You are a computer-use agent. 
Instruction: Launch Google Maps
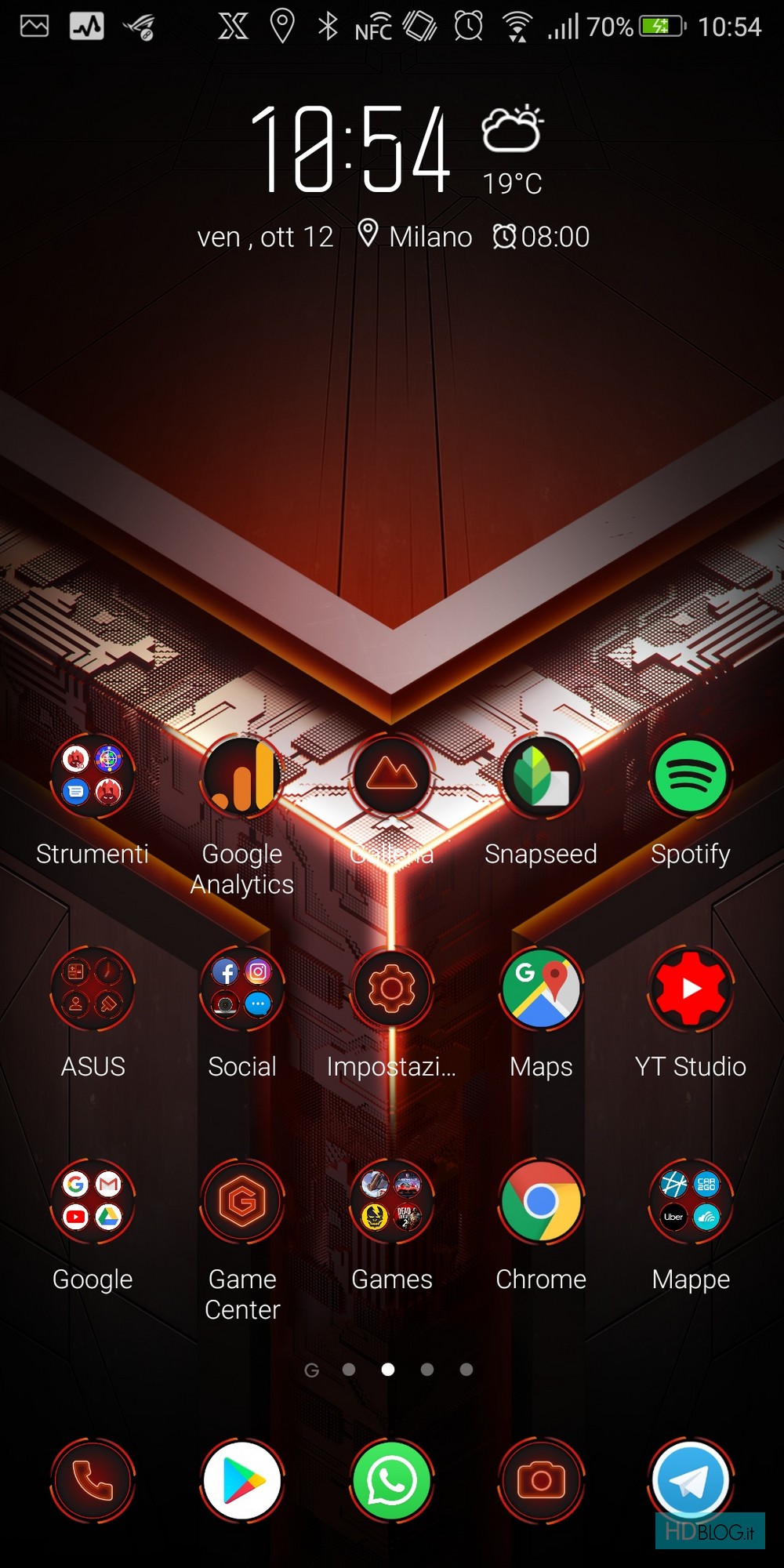click(541, 989)
